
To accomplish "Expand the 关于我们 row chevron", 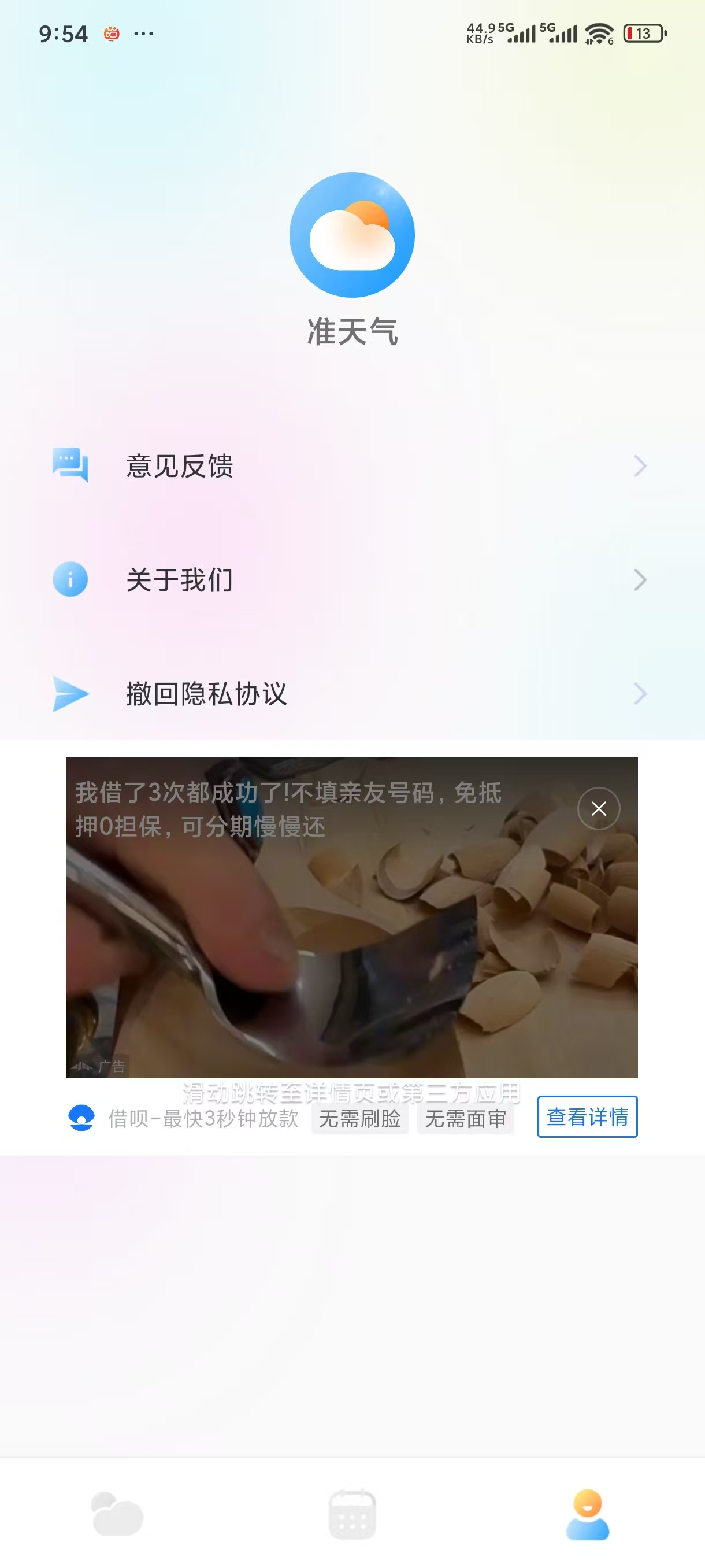I will (640, 579).
